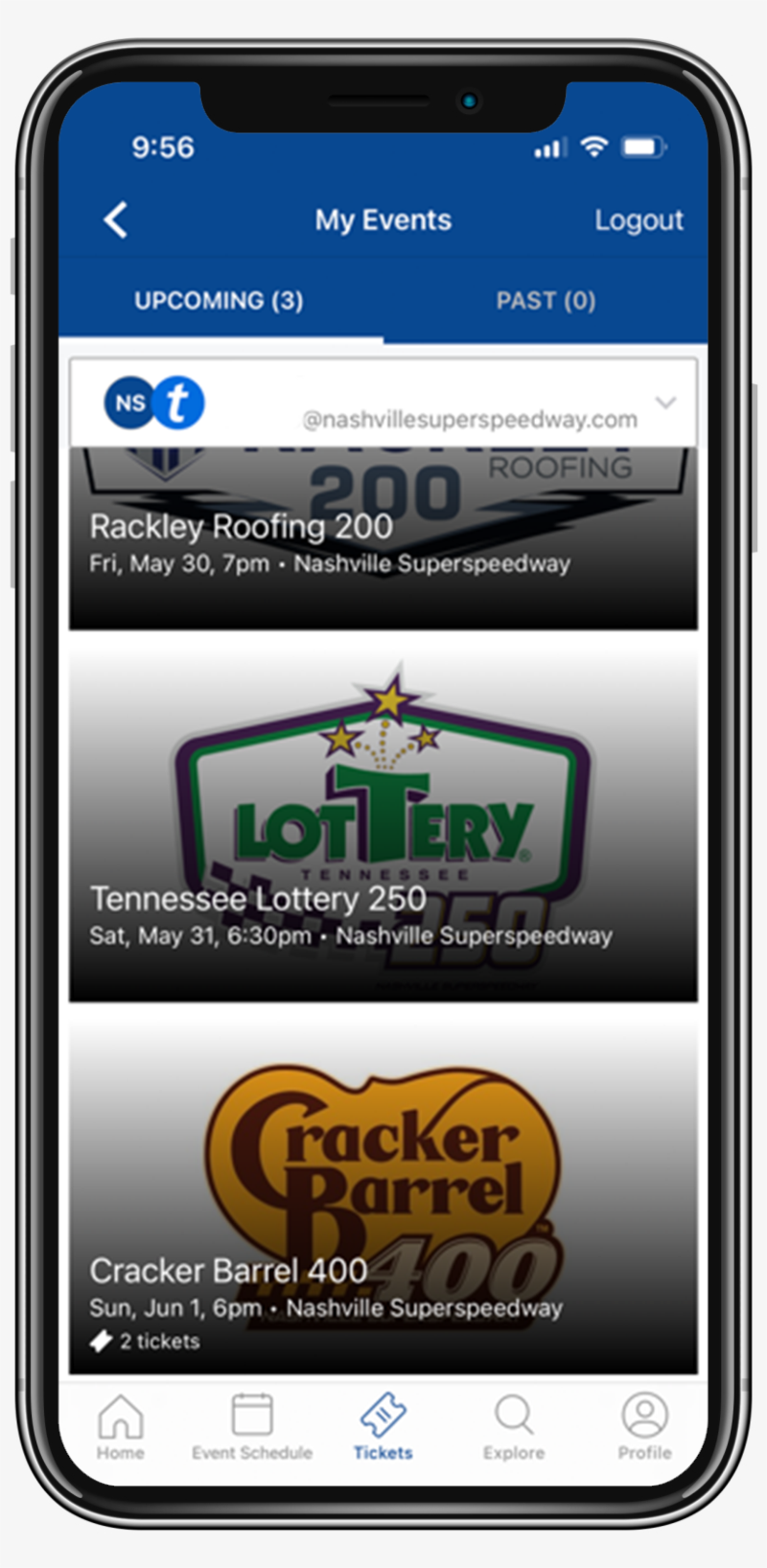Switch to the Profile tab
767x1568 pixels.
pos(644,1427)
